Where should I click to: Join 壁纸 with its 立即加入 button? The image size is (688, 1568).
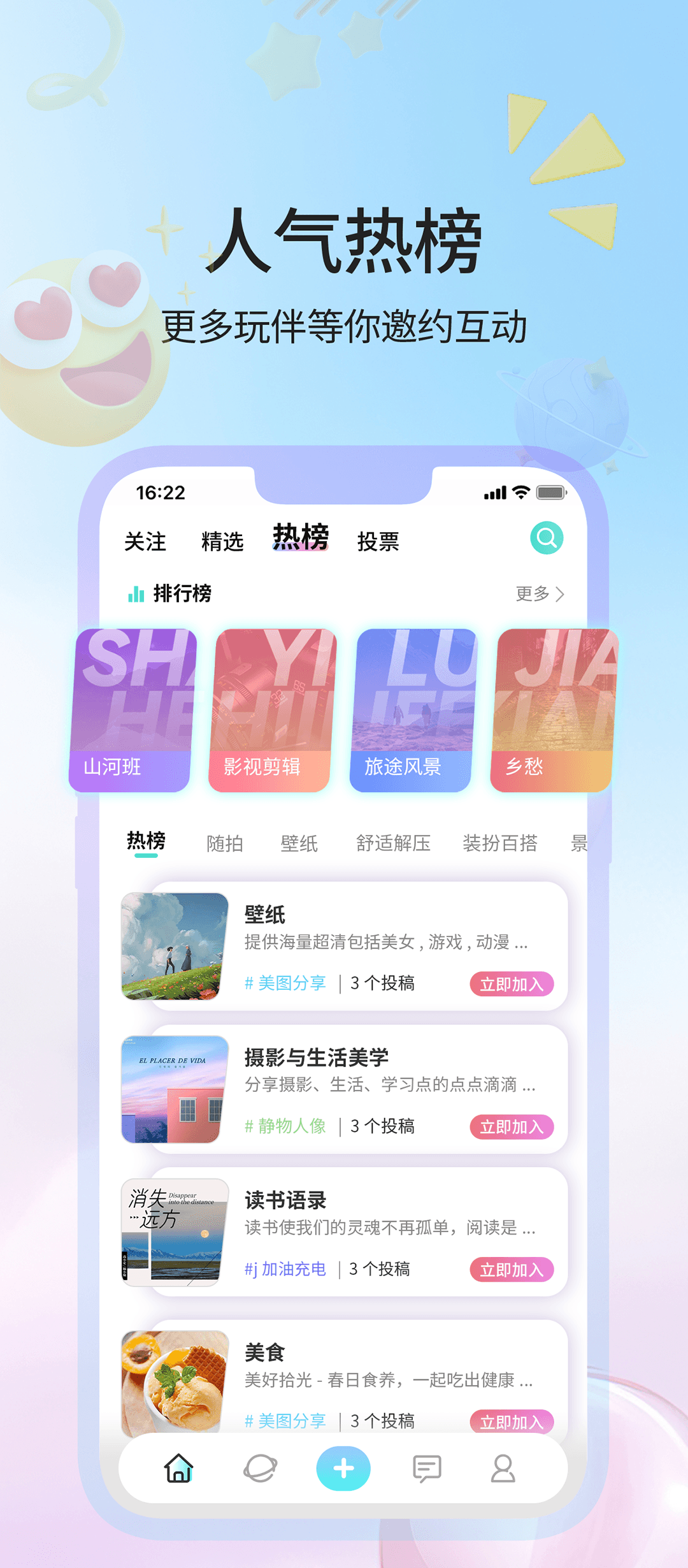[512, 984]
